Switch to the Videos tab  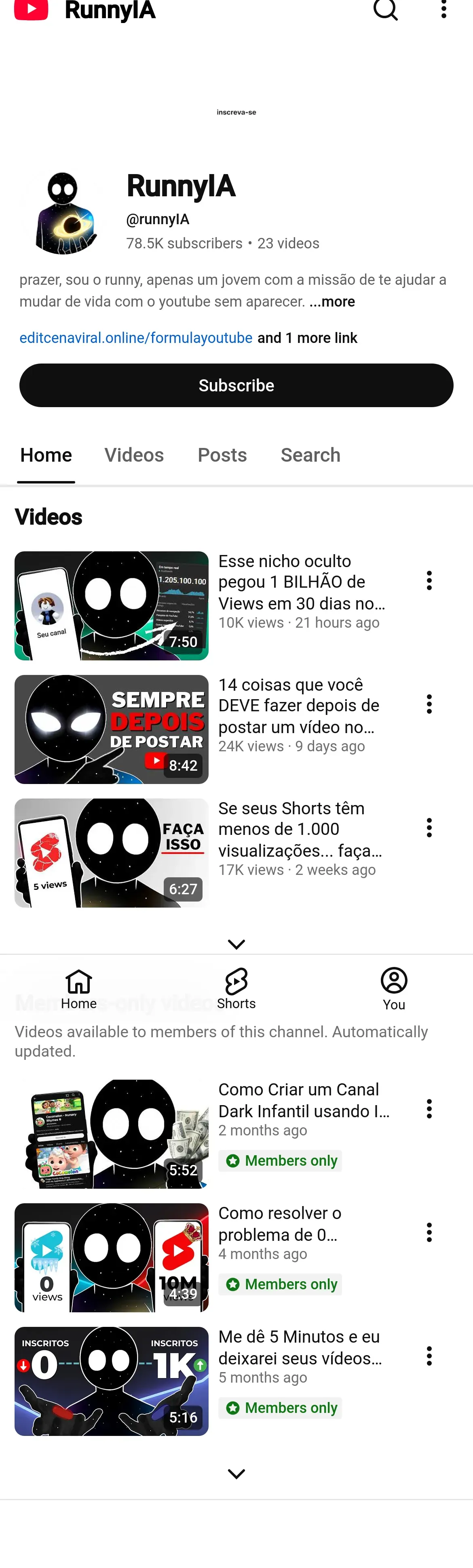point(134,455)
